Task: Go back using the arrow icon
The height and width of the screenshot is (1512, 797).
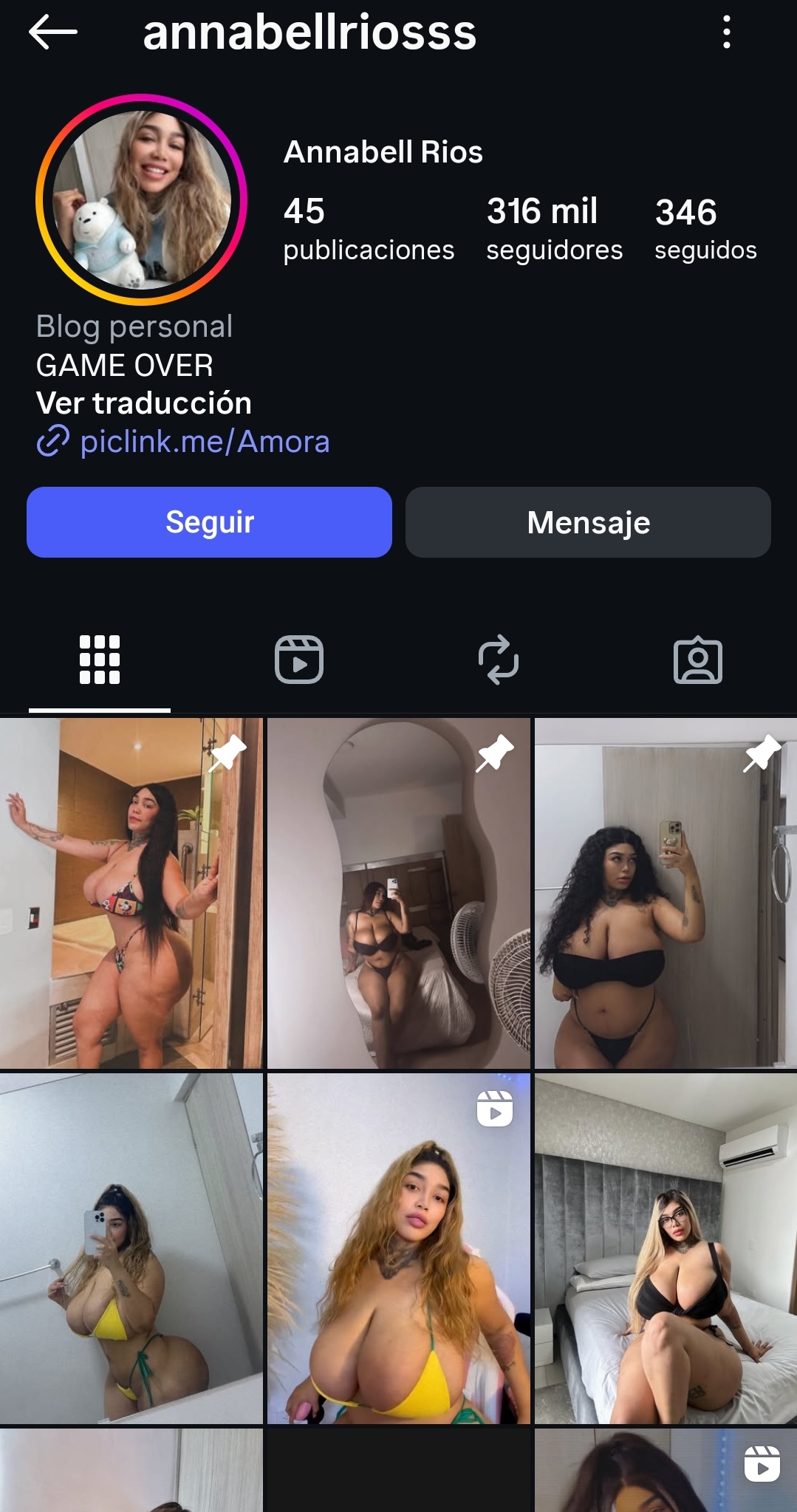Action: [x=52, y=33]
